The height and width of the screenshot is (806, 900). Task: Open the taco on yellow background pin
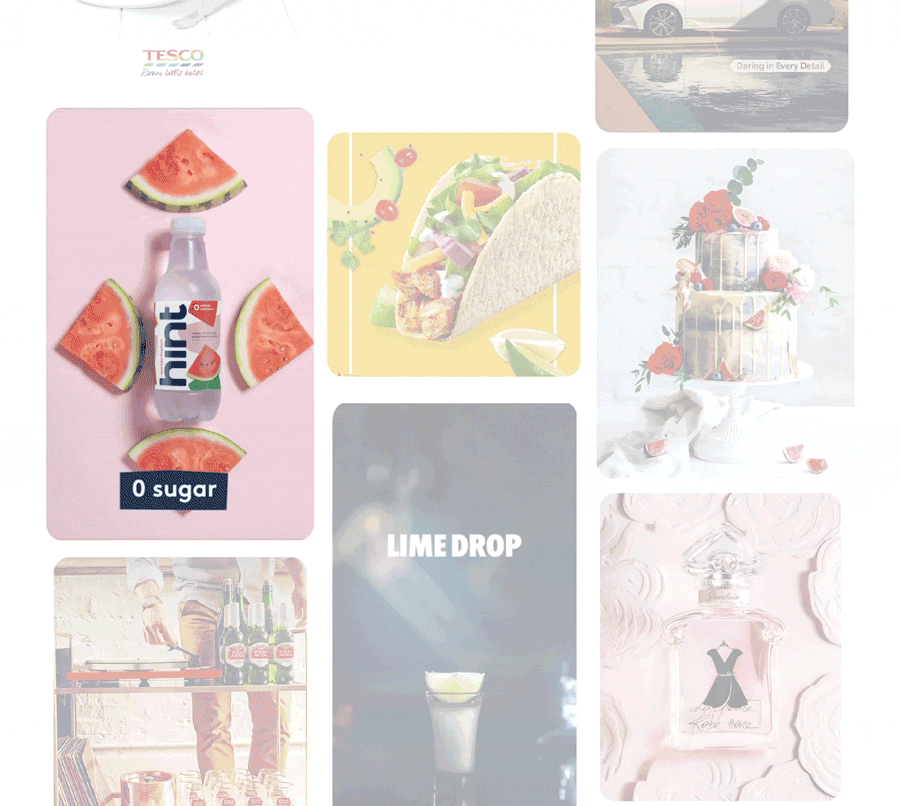[x=454, y=254]
